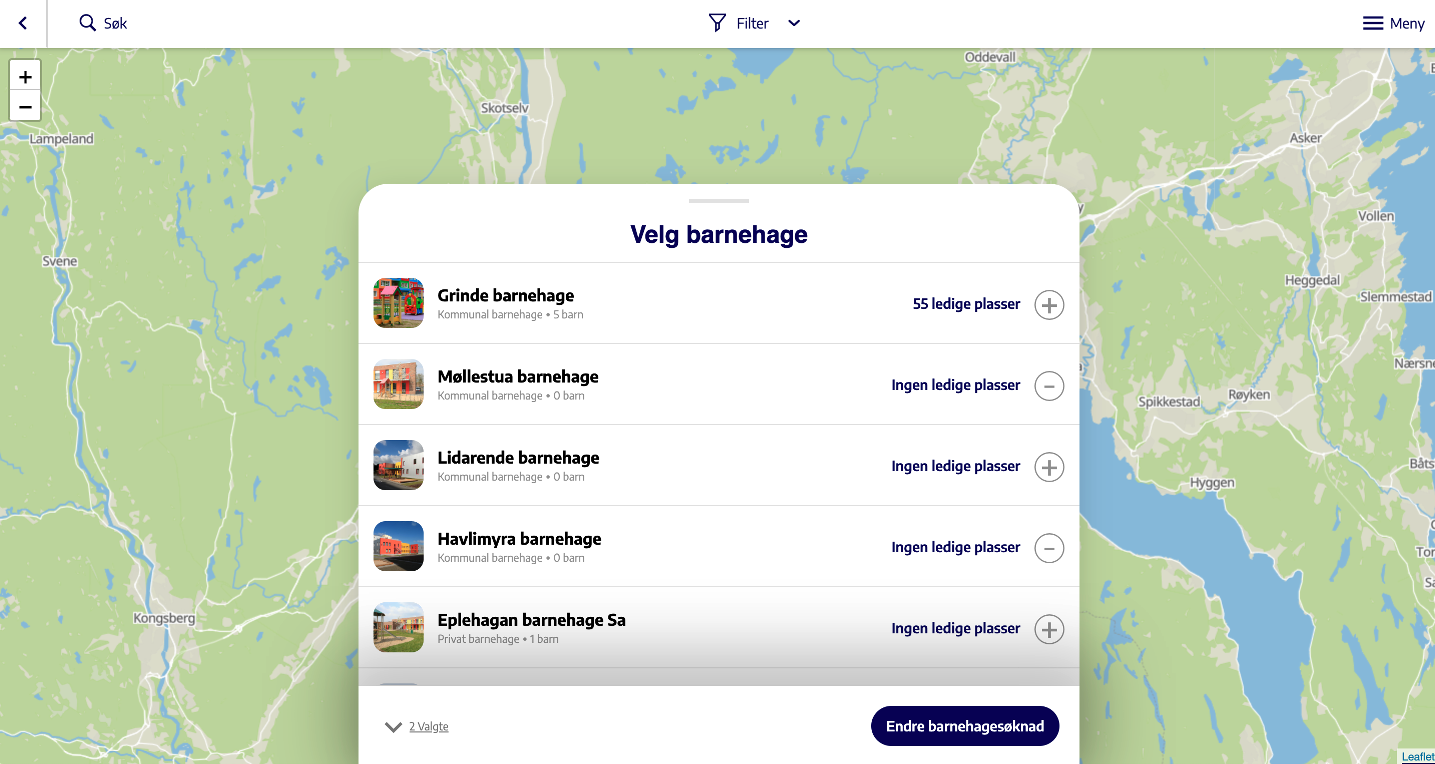Zoom in on the map
This screenshot has width=1435, height=764.
[25, 77]
